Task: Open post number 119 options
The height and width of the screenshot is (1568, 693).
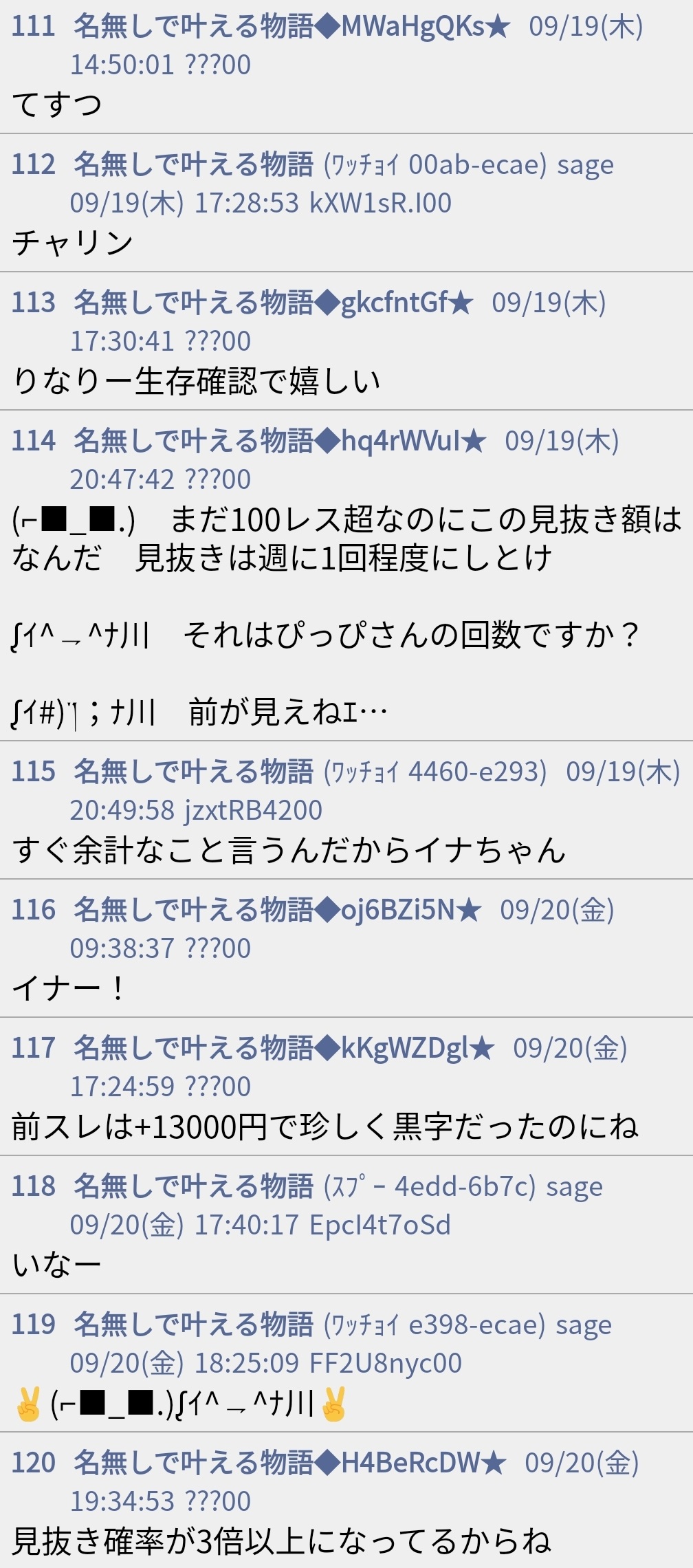Action: click(x=33, y=1325)
